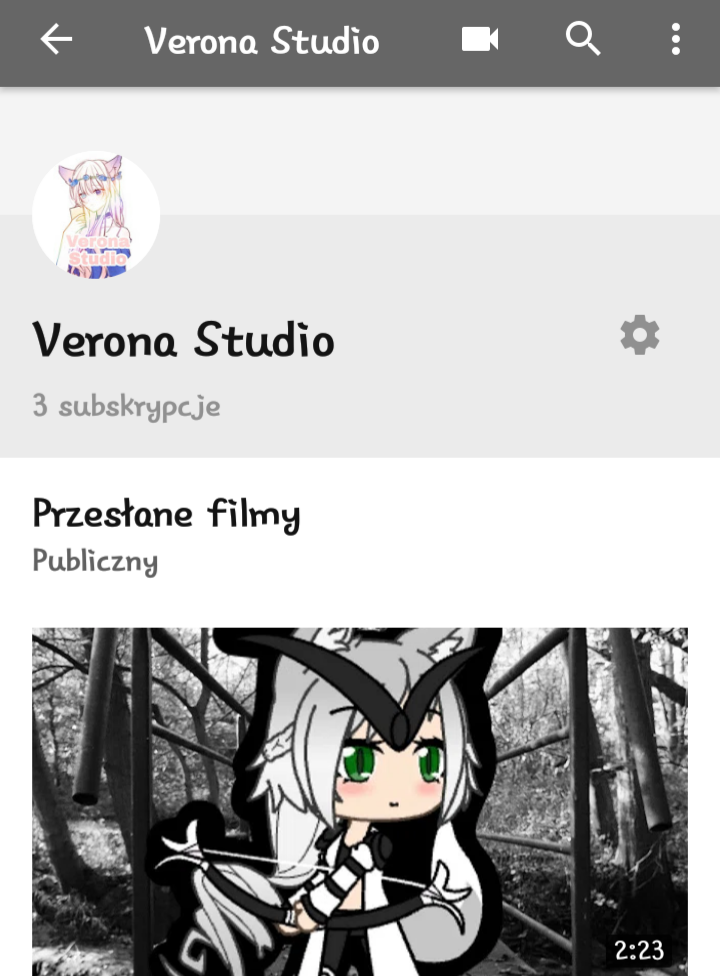
Task: Open search with the magnifier icon
Action: pos(583,40)
